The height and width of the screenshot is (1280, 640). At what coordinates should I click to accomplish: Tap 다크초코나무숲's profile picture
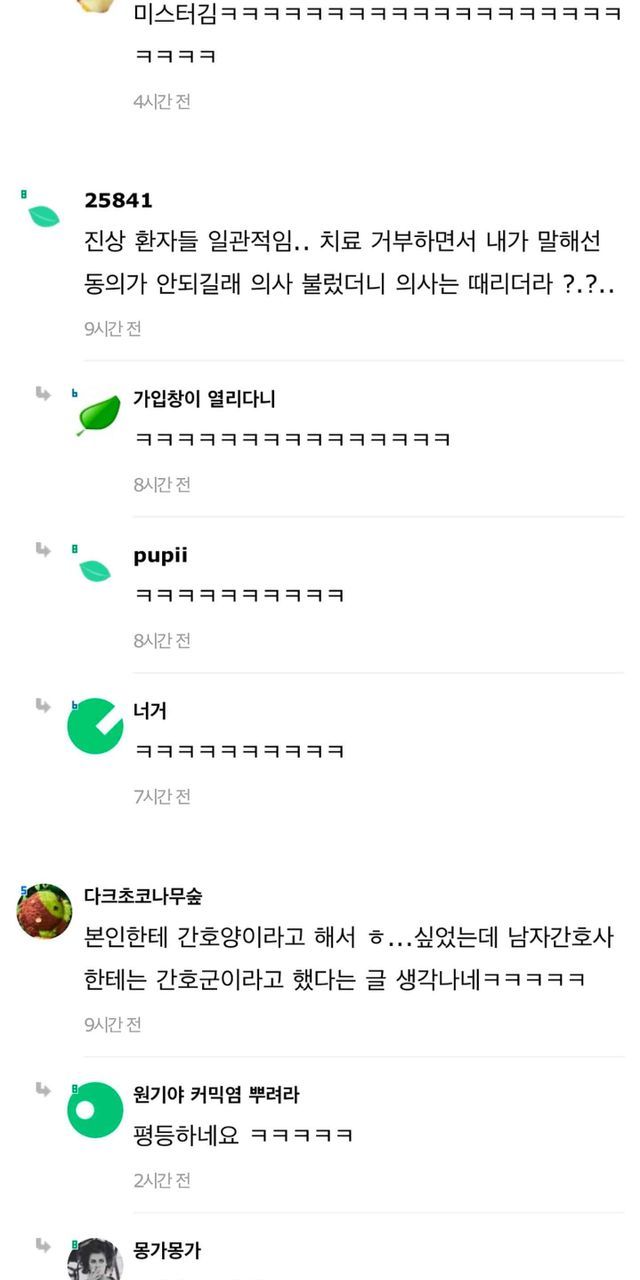click(x=45, y=910)
